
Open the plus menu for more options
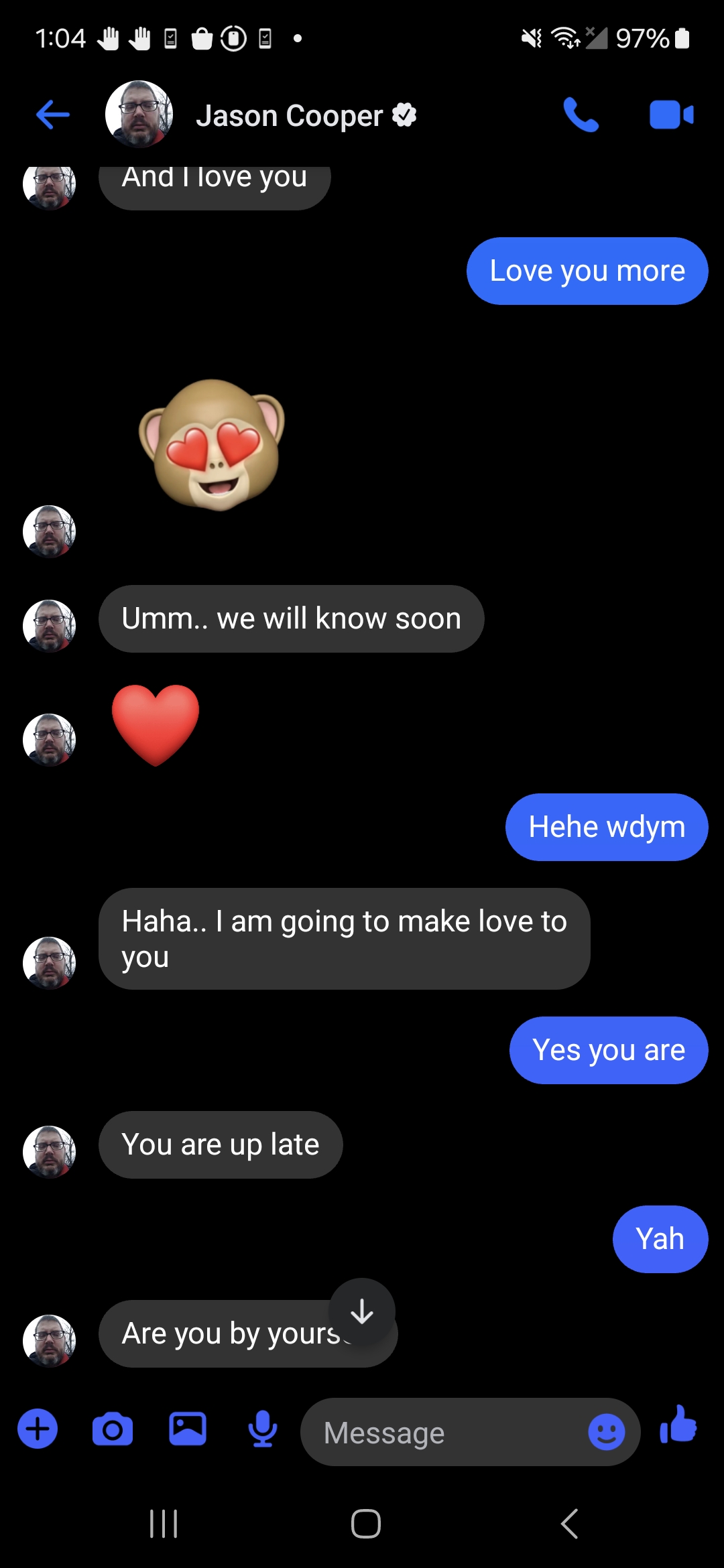pos(38,1429)
